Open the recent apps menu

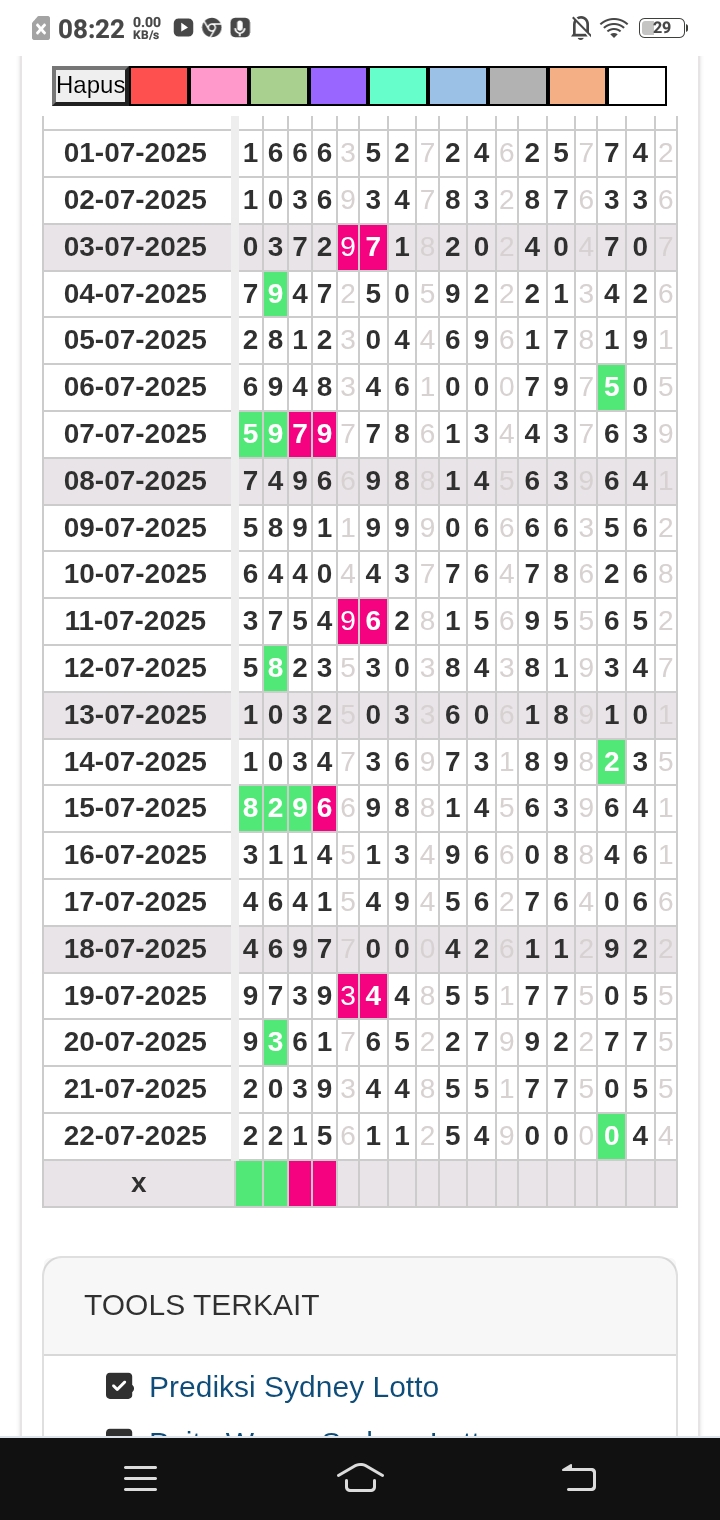141,1478
